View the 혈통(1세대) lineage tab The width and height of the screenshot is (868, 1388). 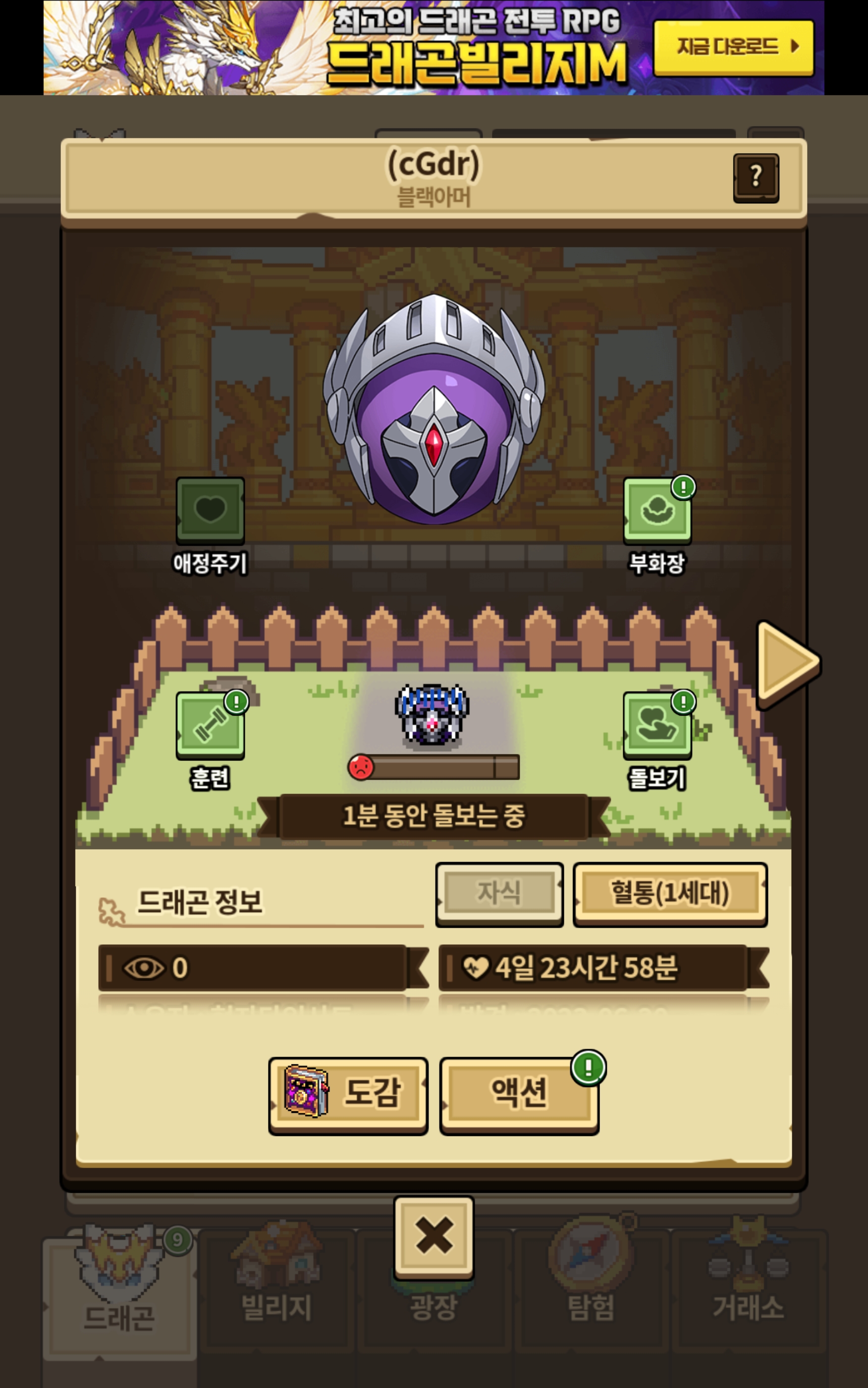click(x=670, y=894)
